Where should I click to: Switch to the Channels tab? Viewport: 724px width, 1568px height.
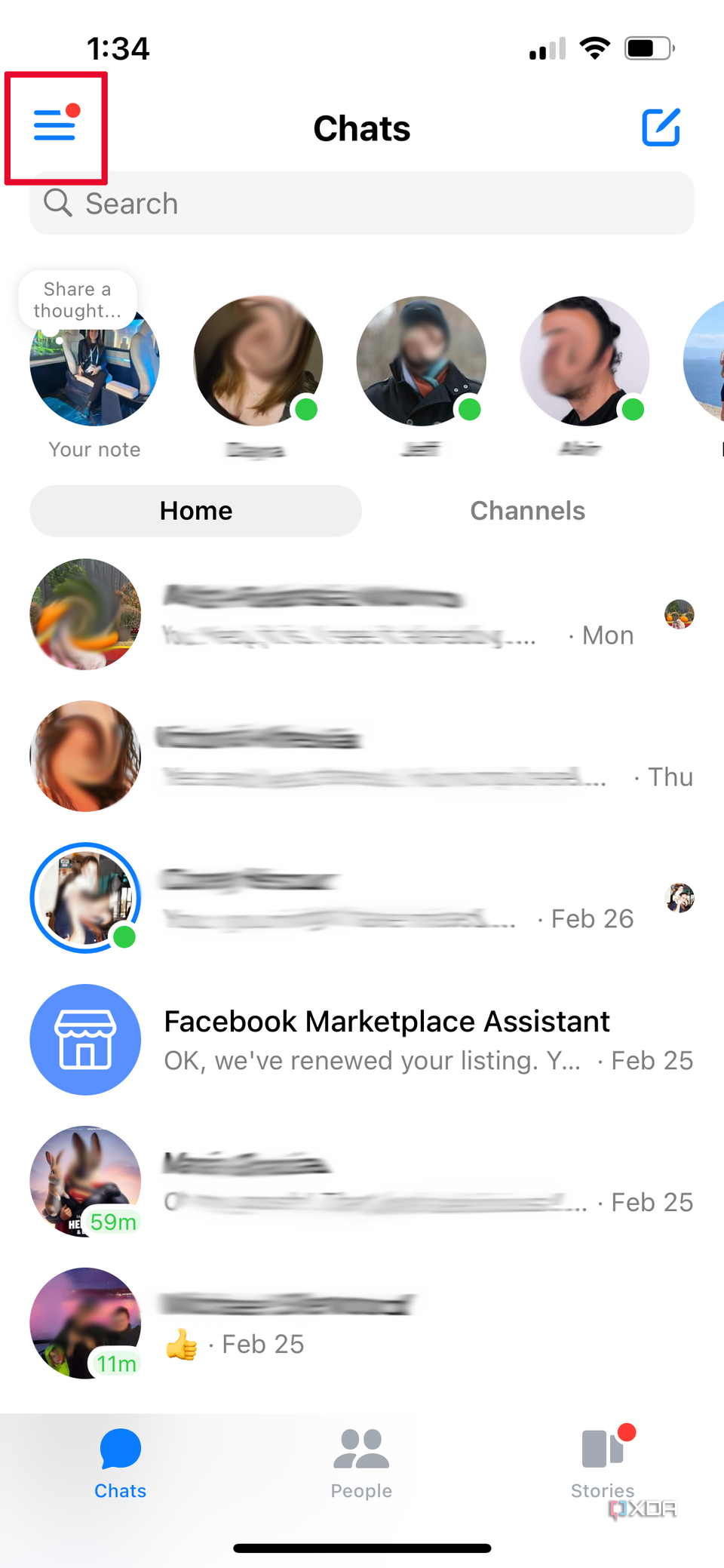point(527,511)
